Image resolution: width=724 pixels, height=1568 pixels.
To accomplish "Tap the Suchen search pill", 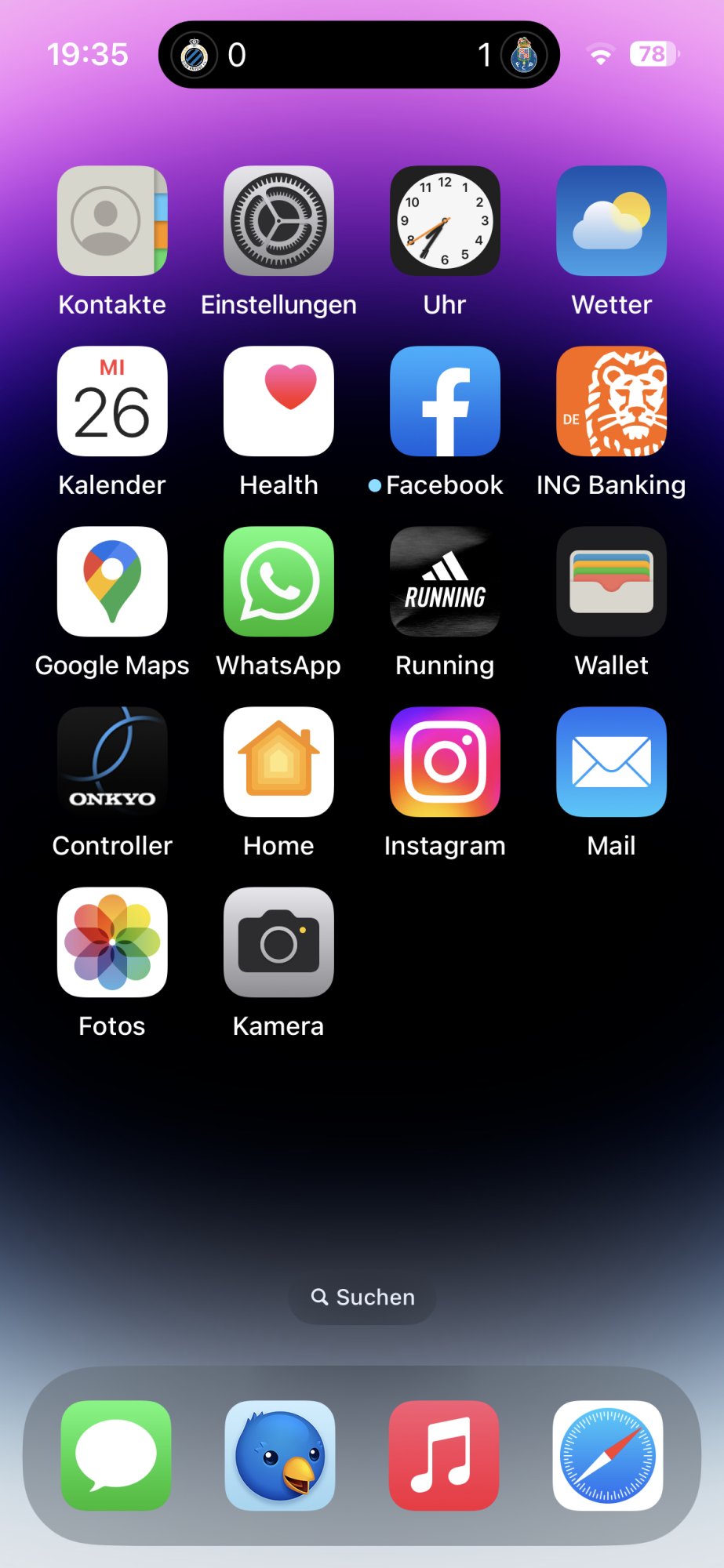I will click(362, 1298).
